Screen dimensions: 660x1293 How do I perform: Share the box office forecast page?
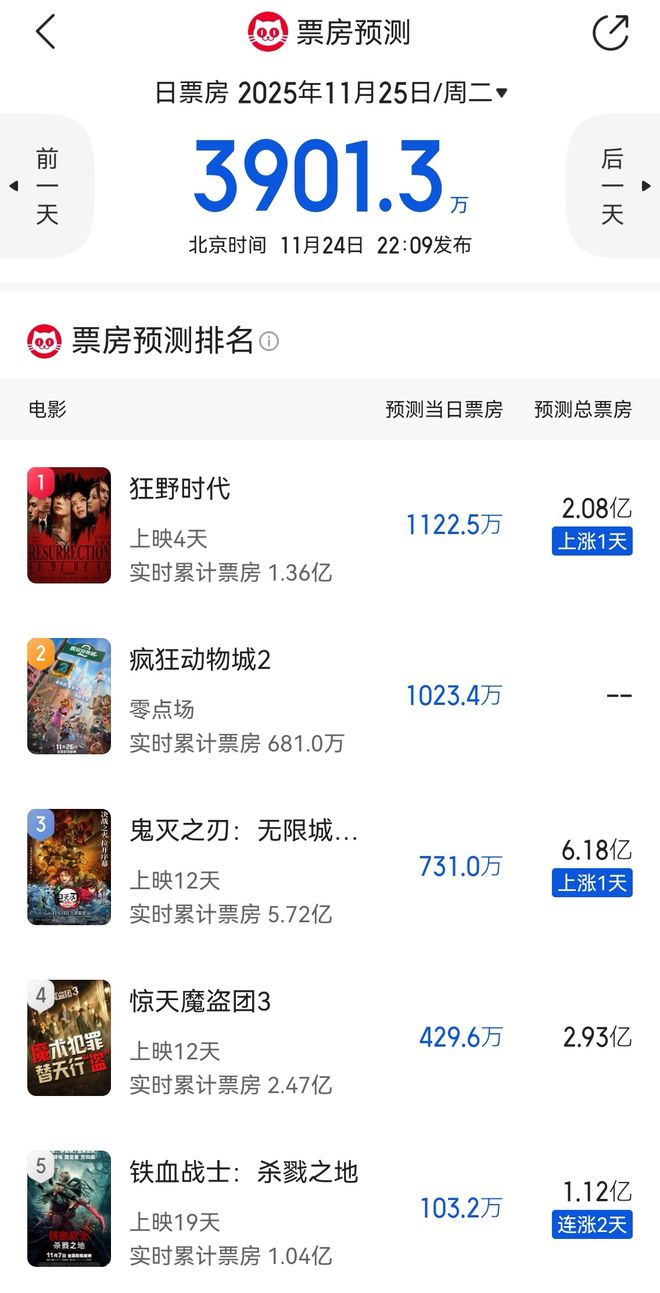pyautogui.click(x=610, y=32)
